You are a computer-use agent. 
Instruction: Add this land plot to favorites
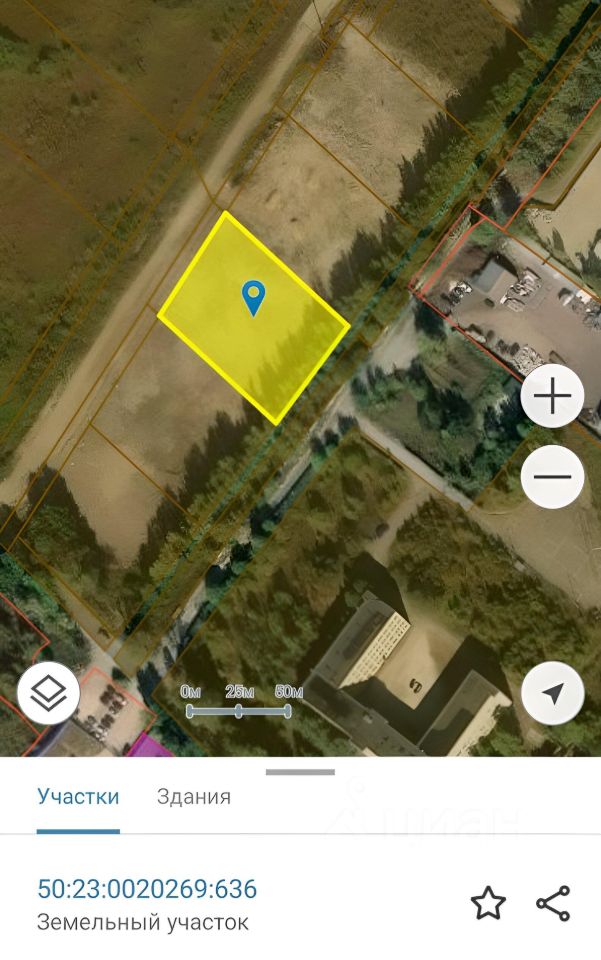pyautogui.click(x=488, y=903)
